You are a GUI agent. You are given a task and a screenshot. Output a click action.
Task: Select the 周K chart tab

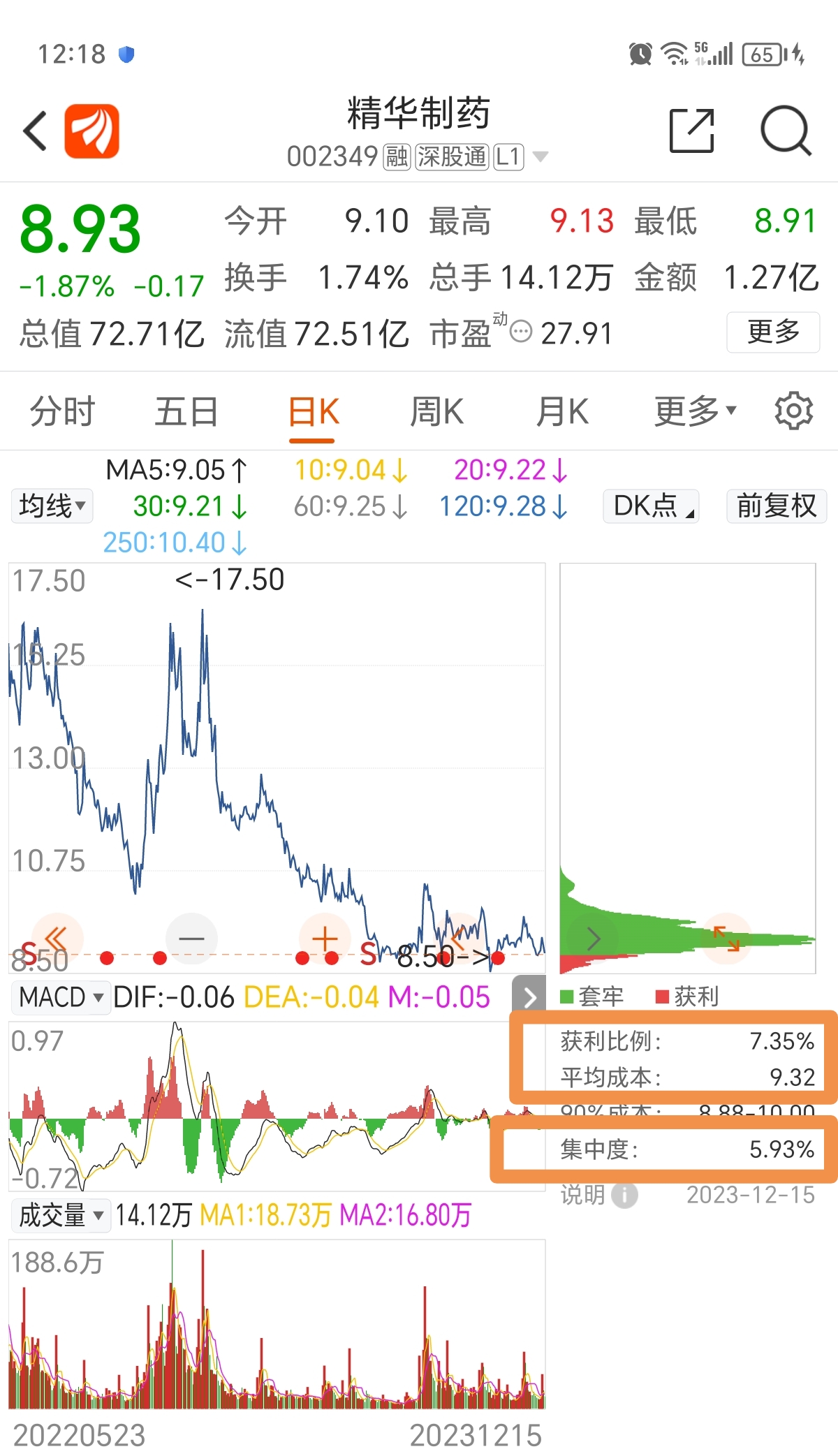coord(436,411)
